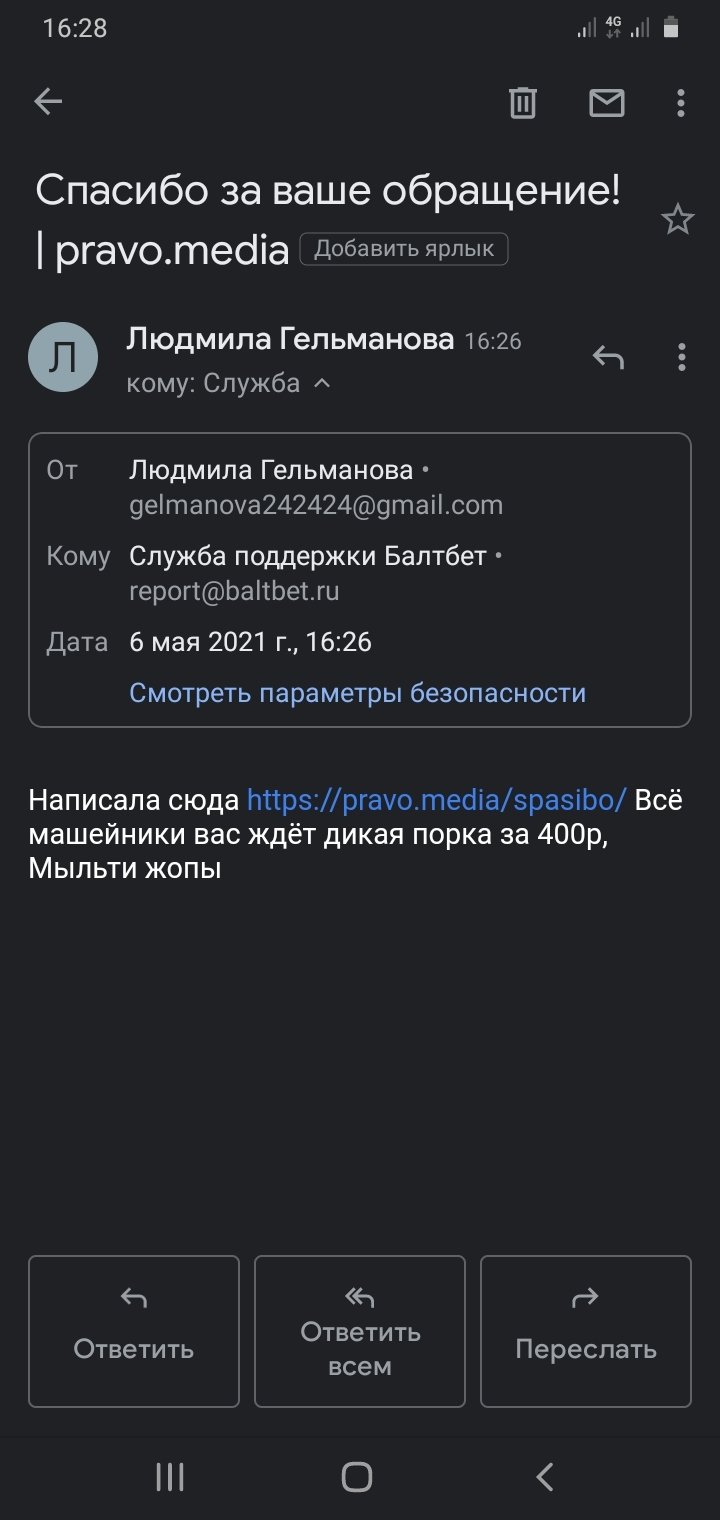Tap the Добавить ярлык chip
Image resolution: width=720 pixels, height=1520 pixels.
(x=404, y=249)
